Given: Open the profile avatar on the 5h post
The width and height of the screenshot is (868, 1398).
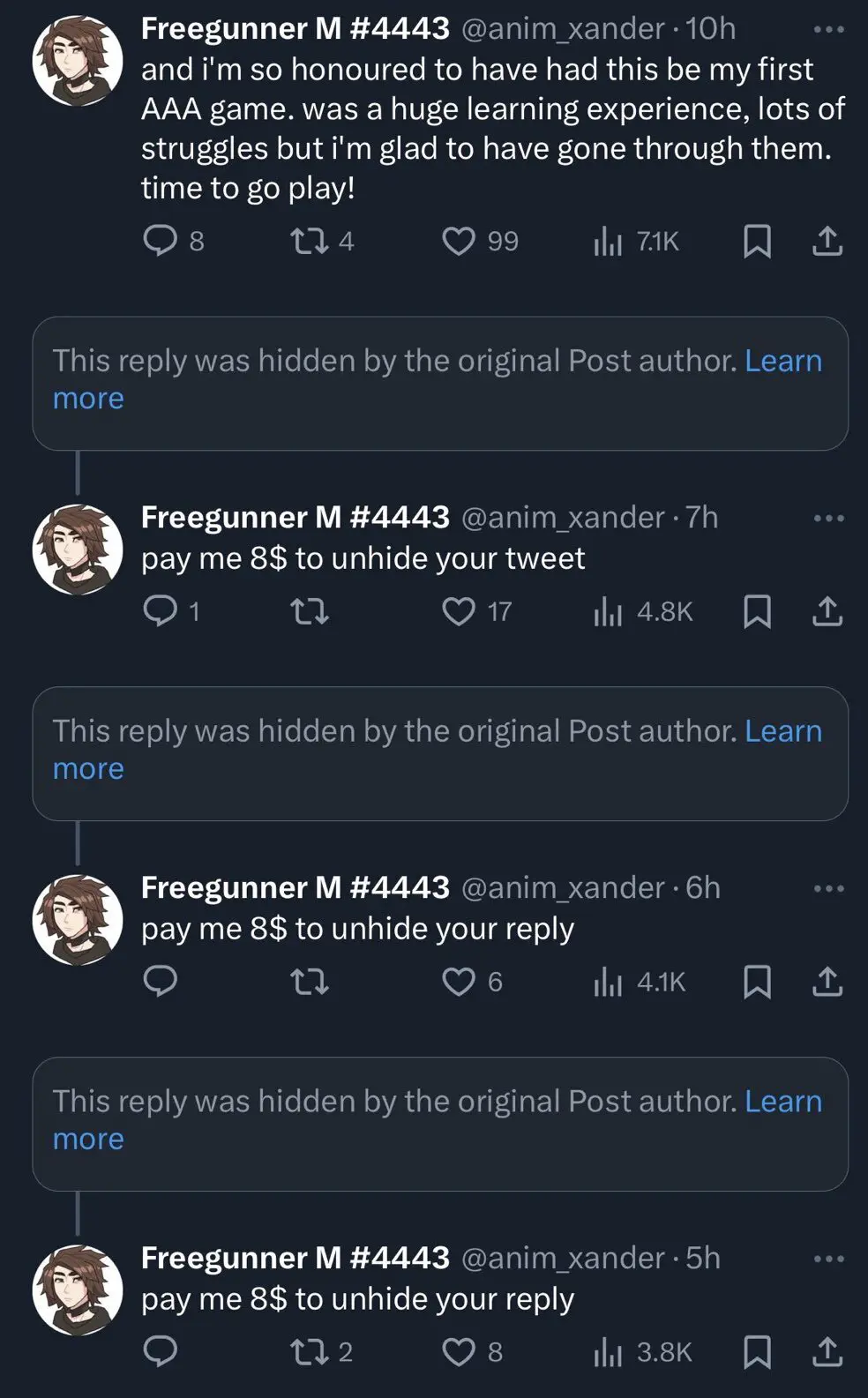Looking at the screenshot, I should pyautogui.click(x=78, y=1290).
